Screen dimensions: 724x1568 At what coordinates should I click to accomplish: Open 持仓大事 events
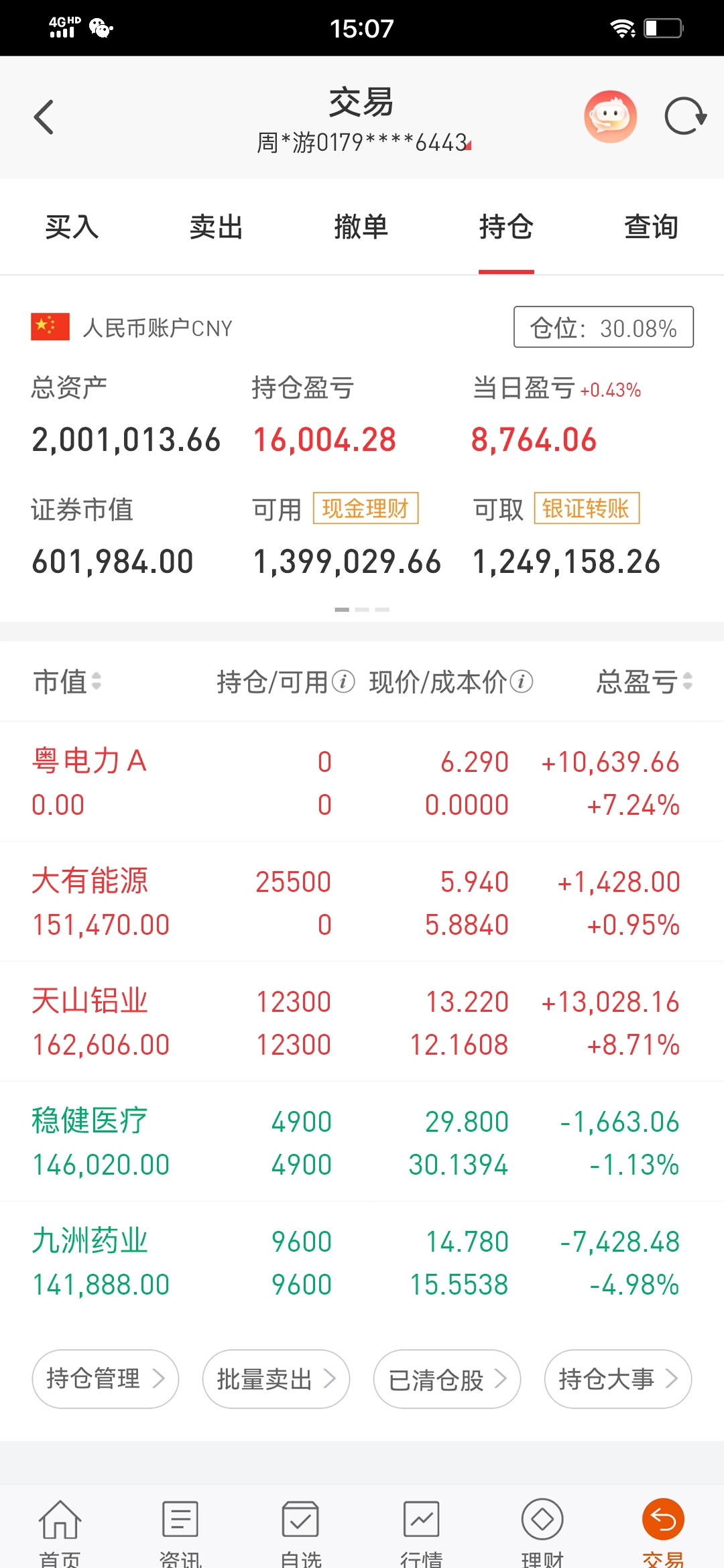click(x=618, y=1378)
